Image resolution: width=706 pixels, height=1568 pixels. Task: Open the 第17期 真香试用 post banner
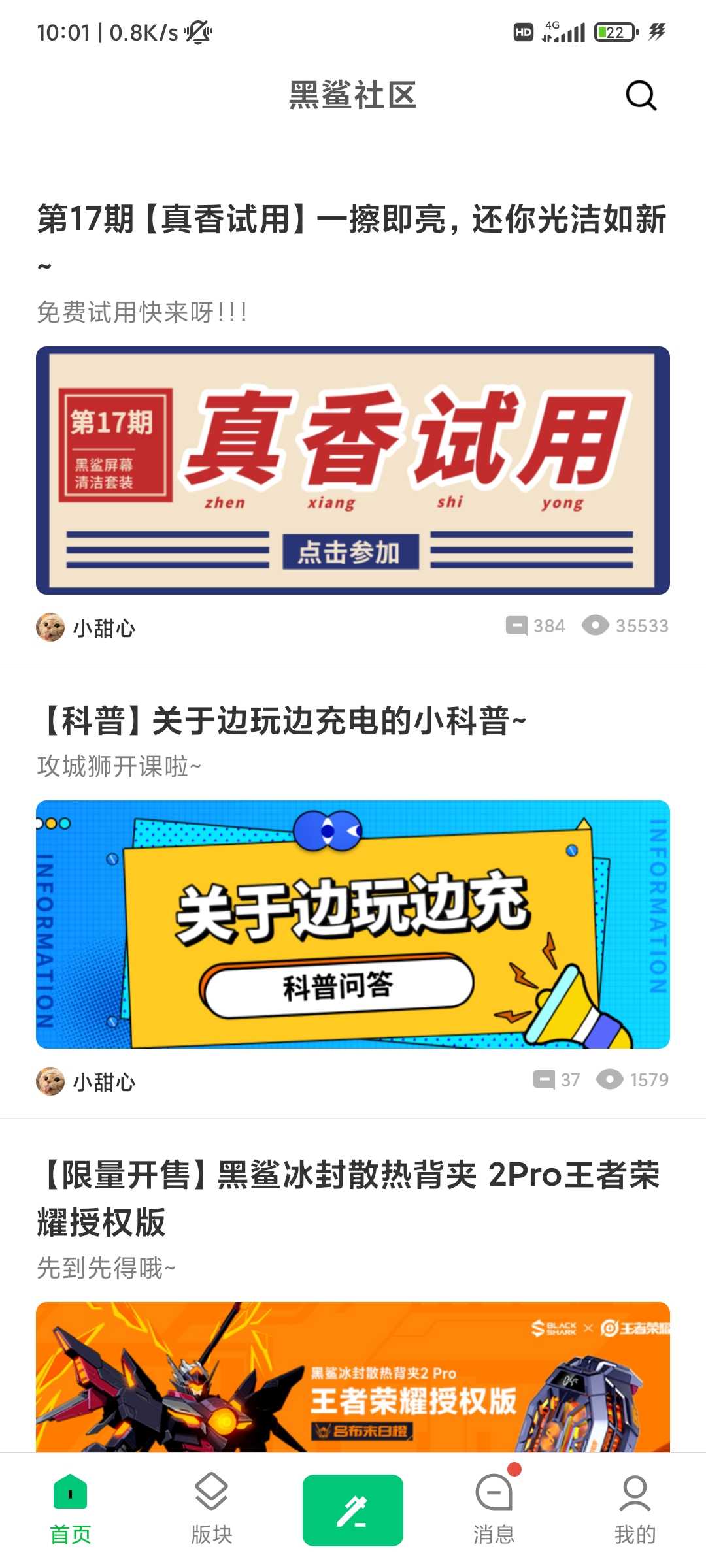coord(353,470)
